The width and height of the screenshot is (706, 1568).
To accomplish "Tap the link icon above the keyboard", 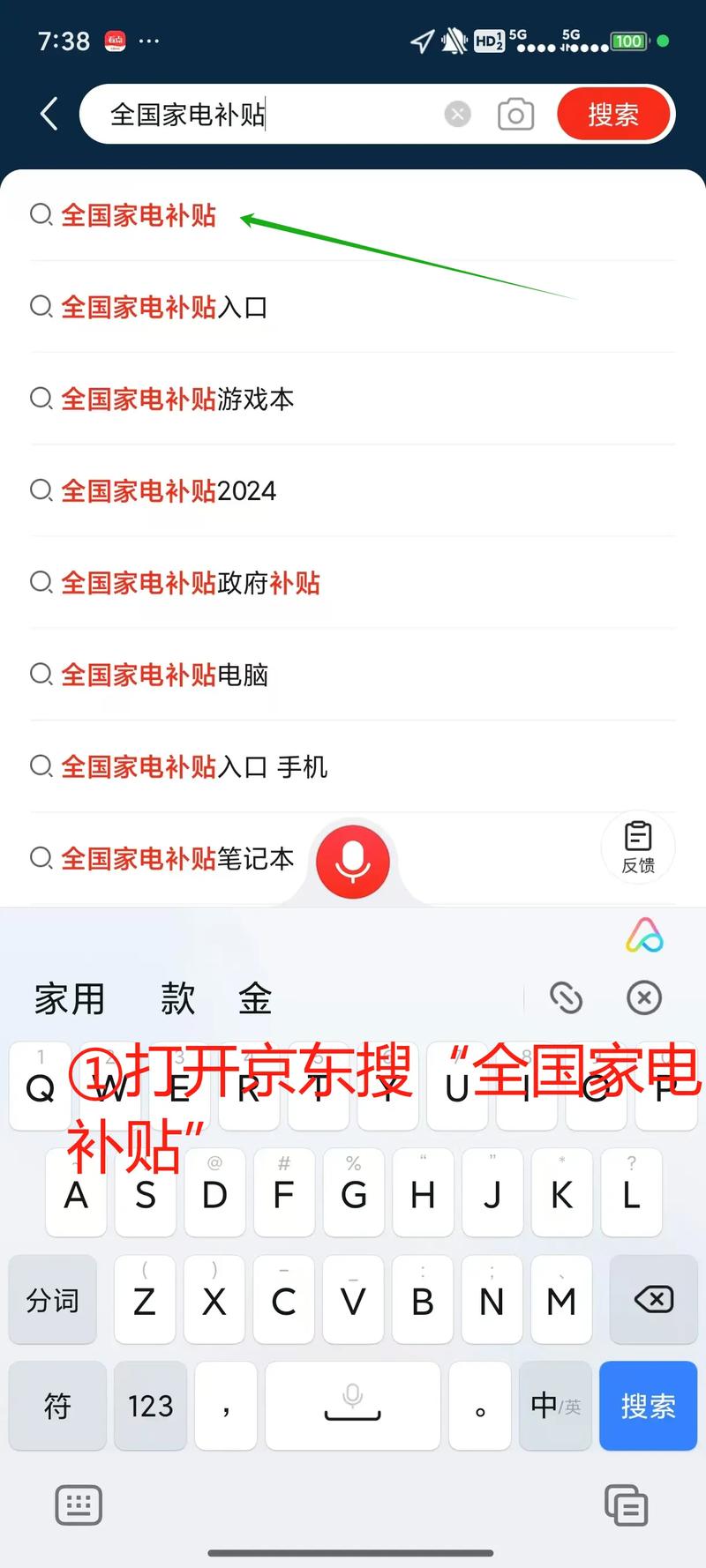I will pyautogui.click(x=567, y=997).
